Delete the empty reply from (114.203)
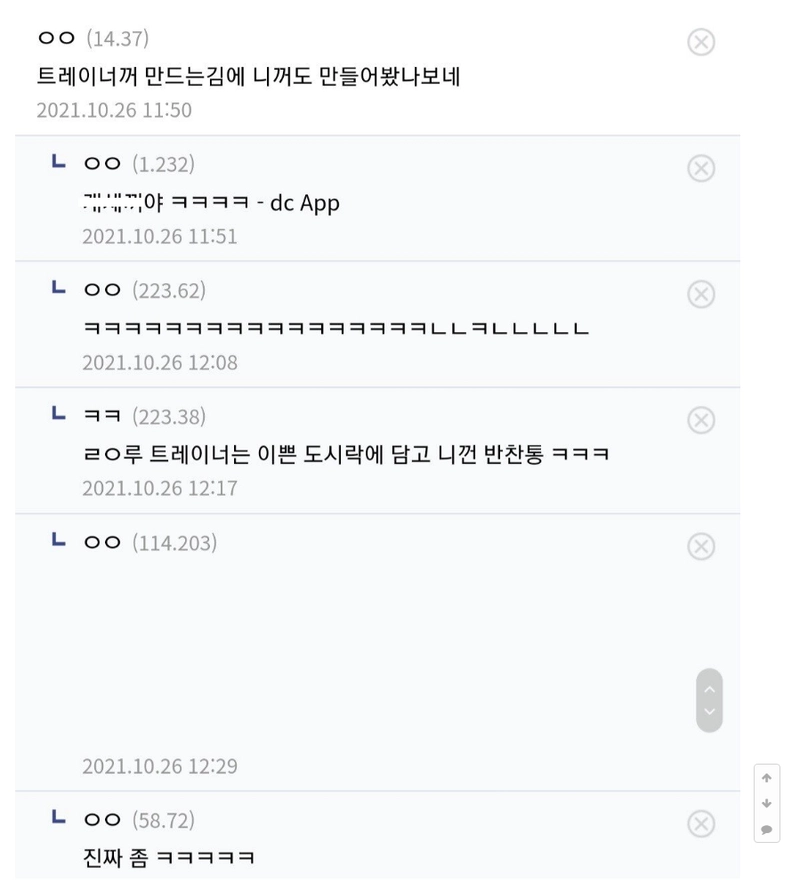Viewport: 800px width, 884px height. click(701, 546)
